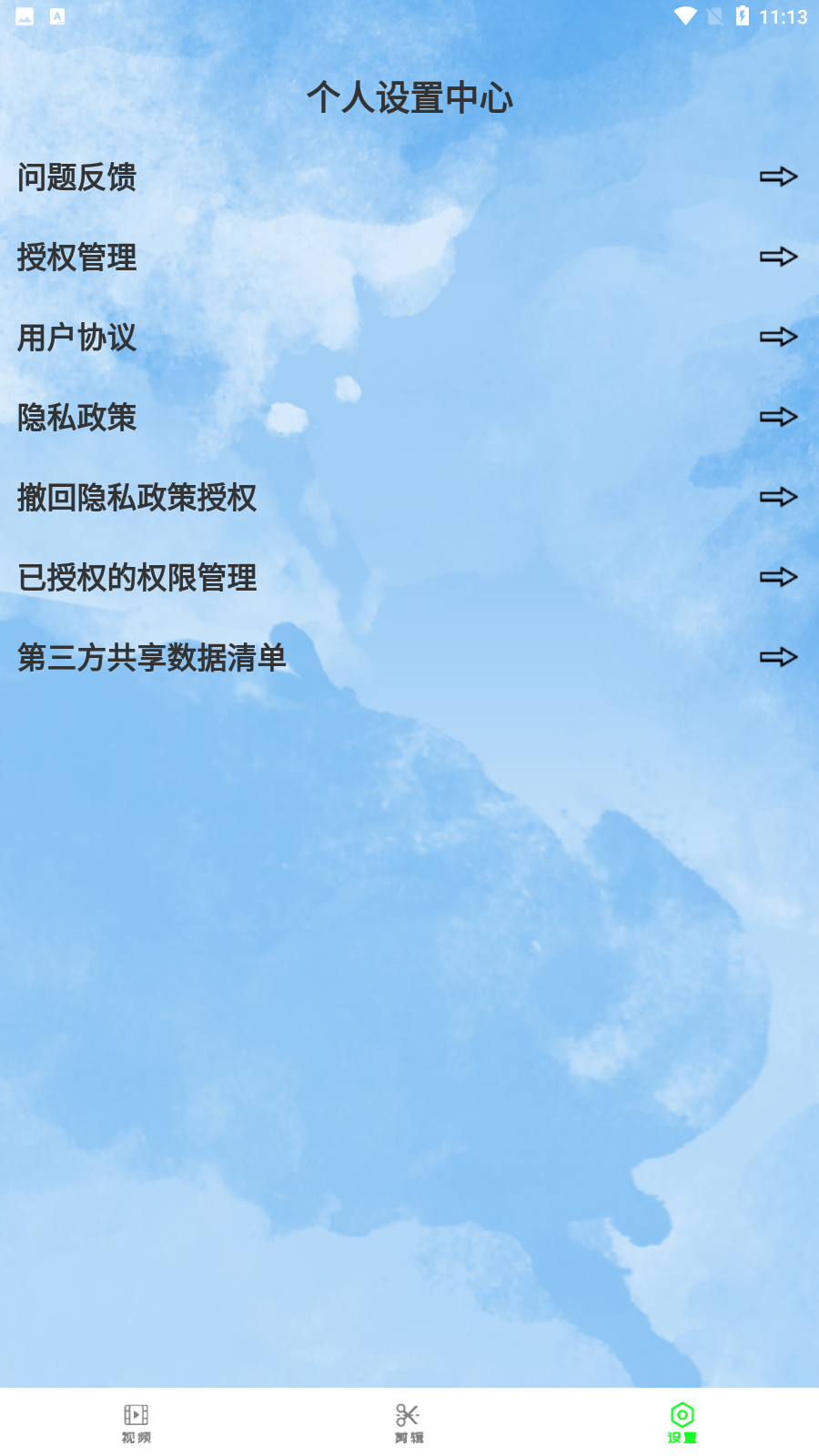Image resolution: width=819 pixels, height=1456 pixels.
Task: Open the 隐私政策 row
Action: point(409,417)
